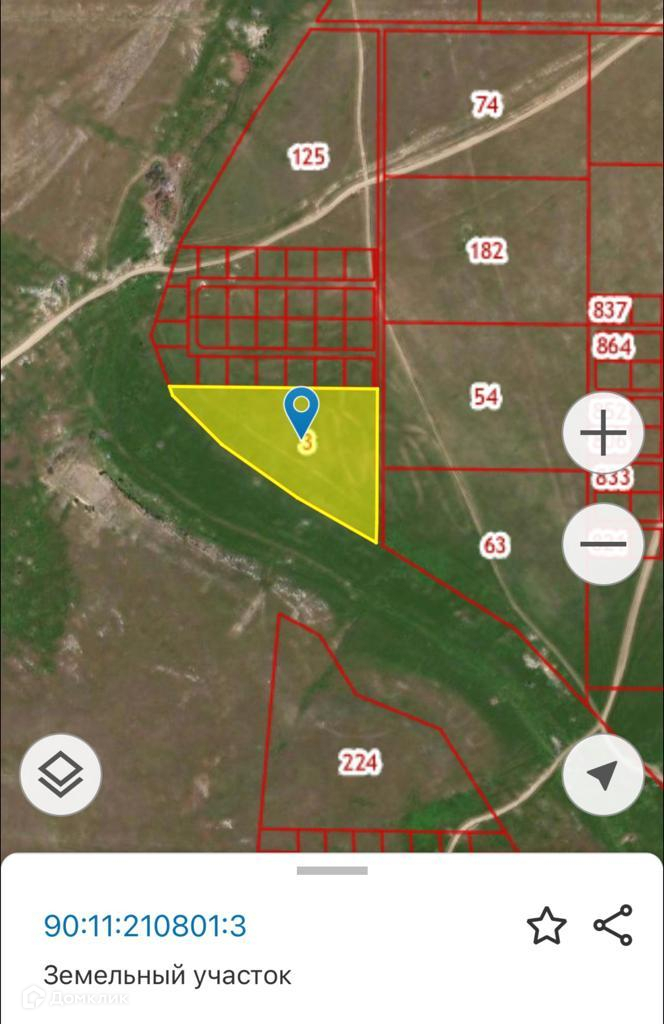Screen dimensions: 664x1024
Task: Add parcel to favorites with star
Action: 546,925
